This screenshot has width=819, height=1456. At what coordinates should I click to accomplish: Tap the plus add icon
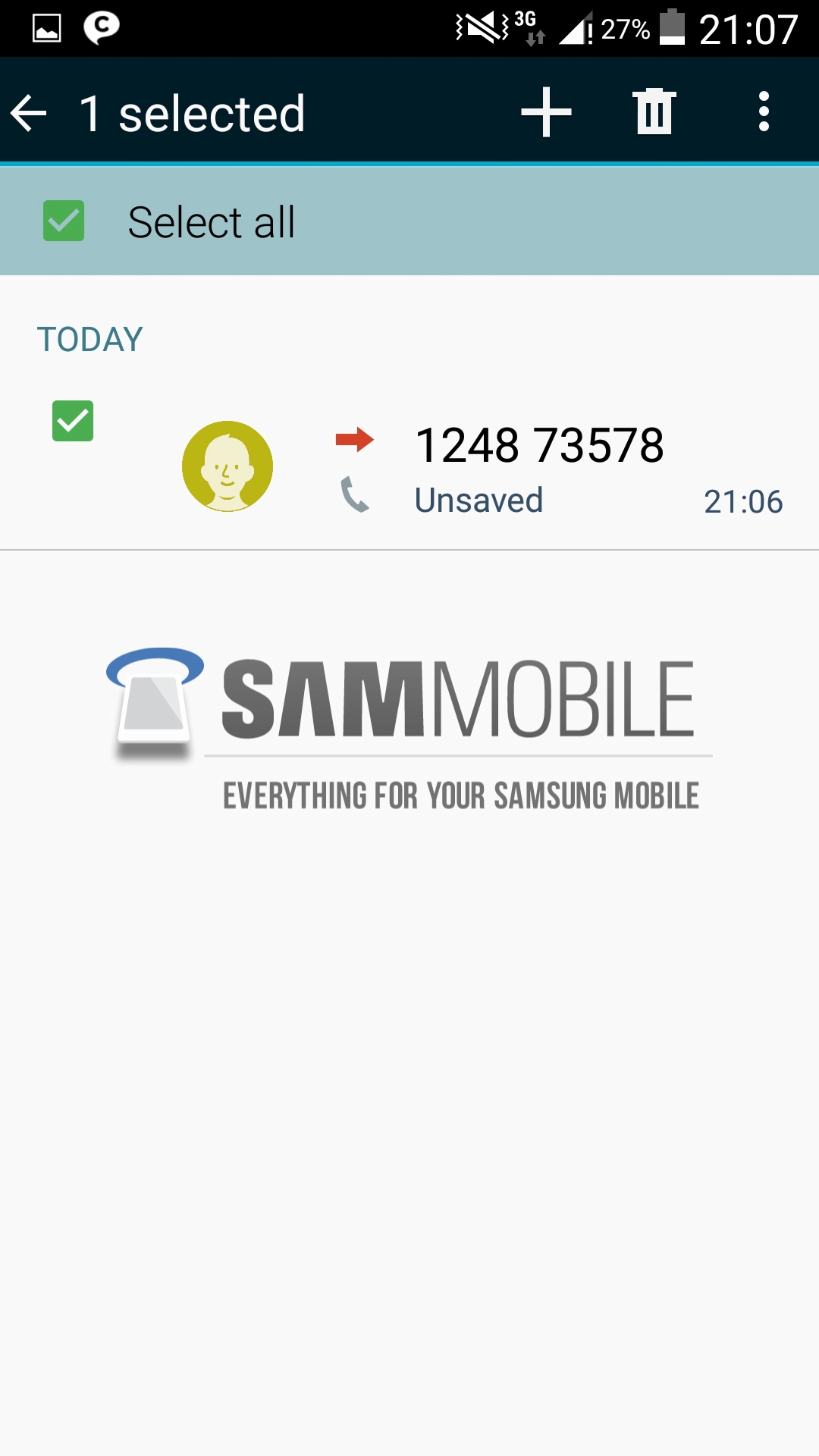tap(546, 112)
